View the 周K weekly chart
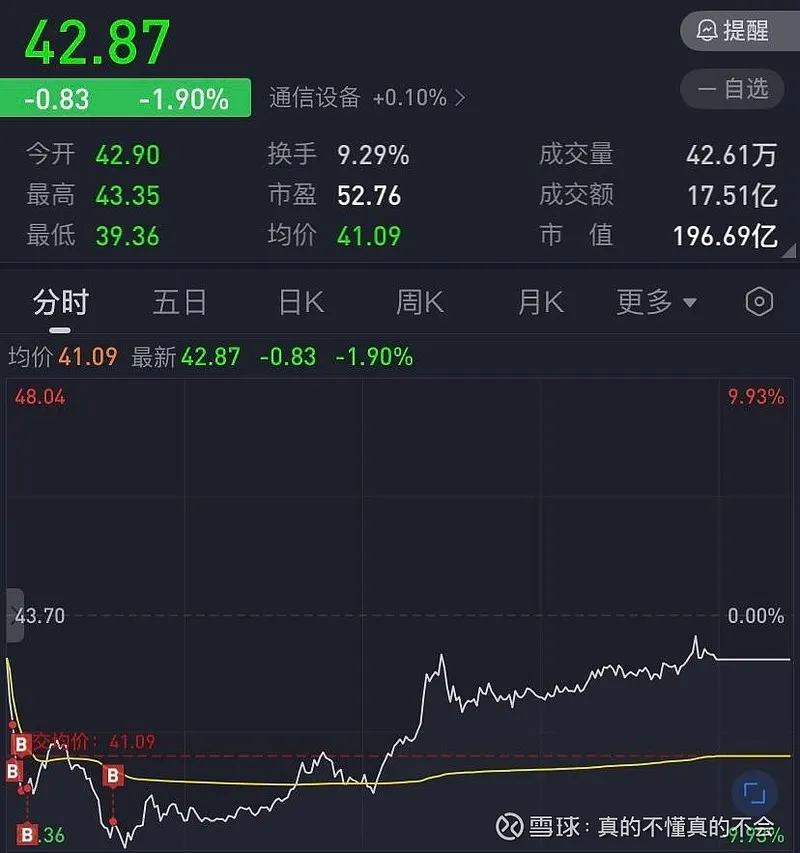 click(x=420, y=302)
